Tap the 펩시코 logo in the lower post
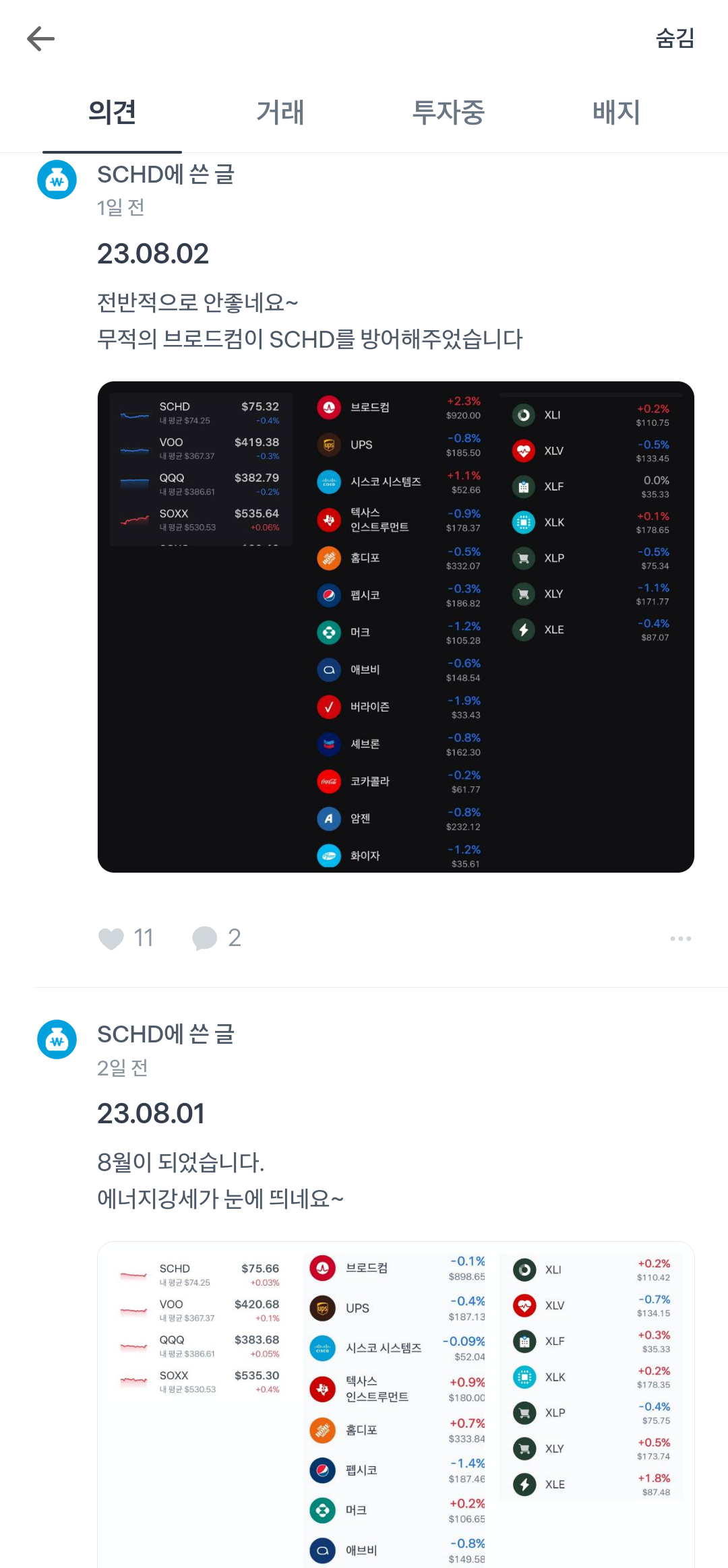 coord(323,1472)
